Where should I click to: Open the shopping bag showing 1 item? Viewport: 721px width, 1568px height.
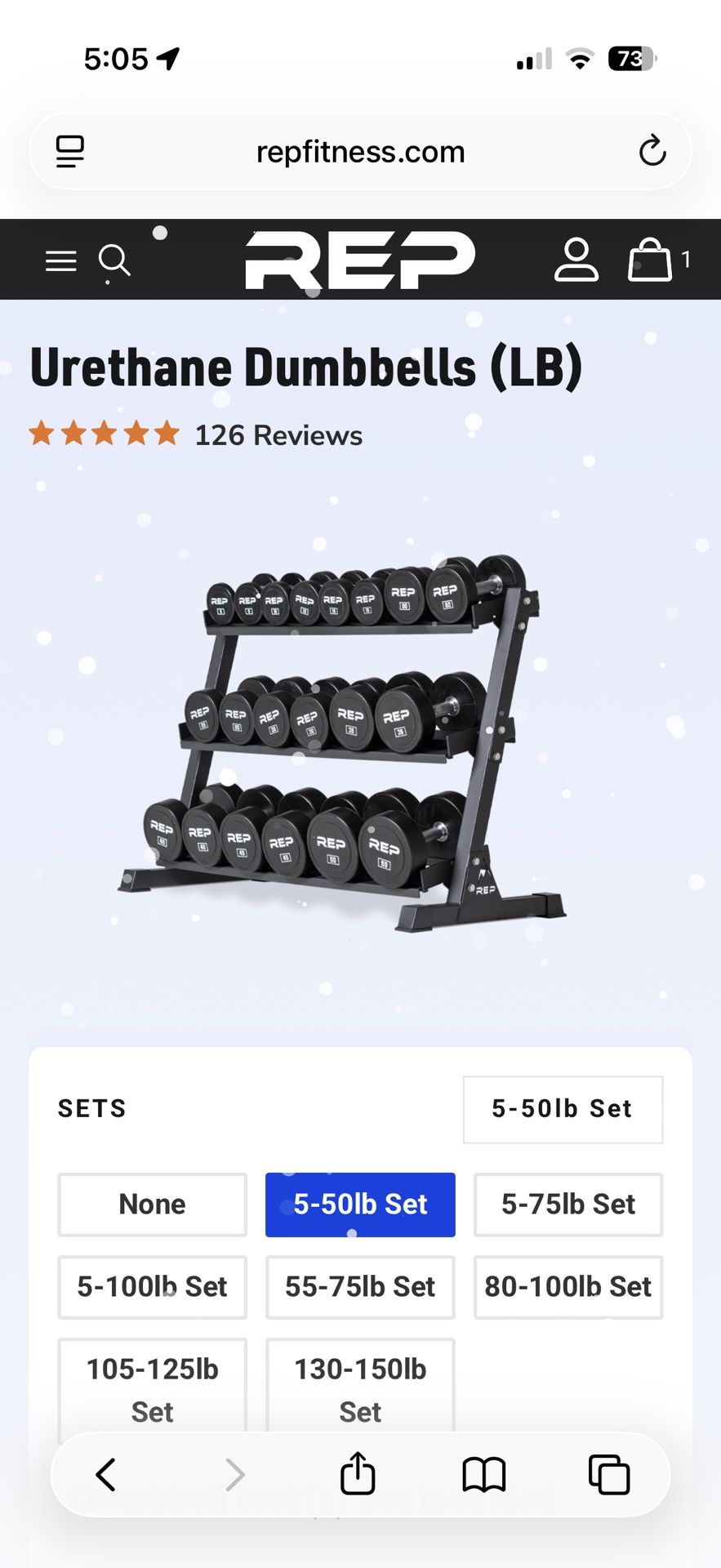point(649,260)
